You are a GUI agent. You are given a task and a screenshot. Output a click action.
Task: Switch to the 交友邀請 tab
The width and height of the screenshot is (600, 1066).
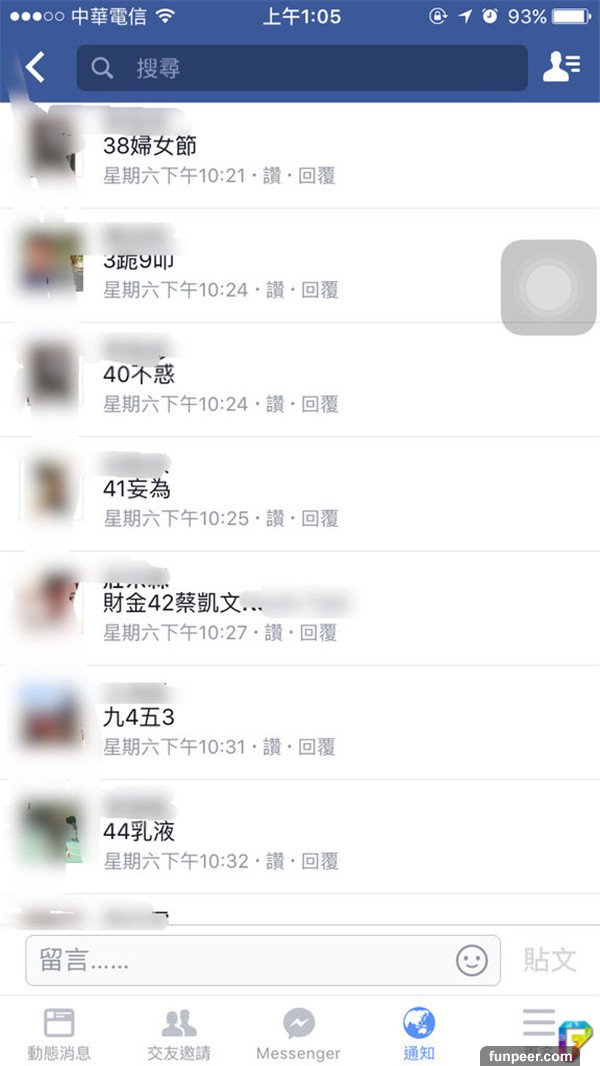tap(179, 1033)
